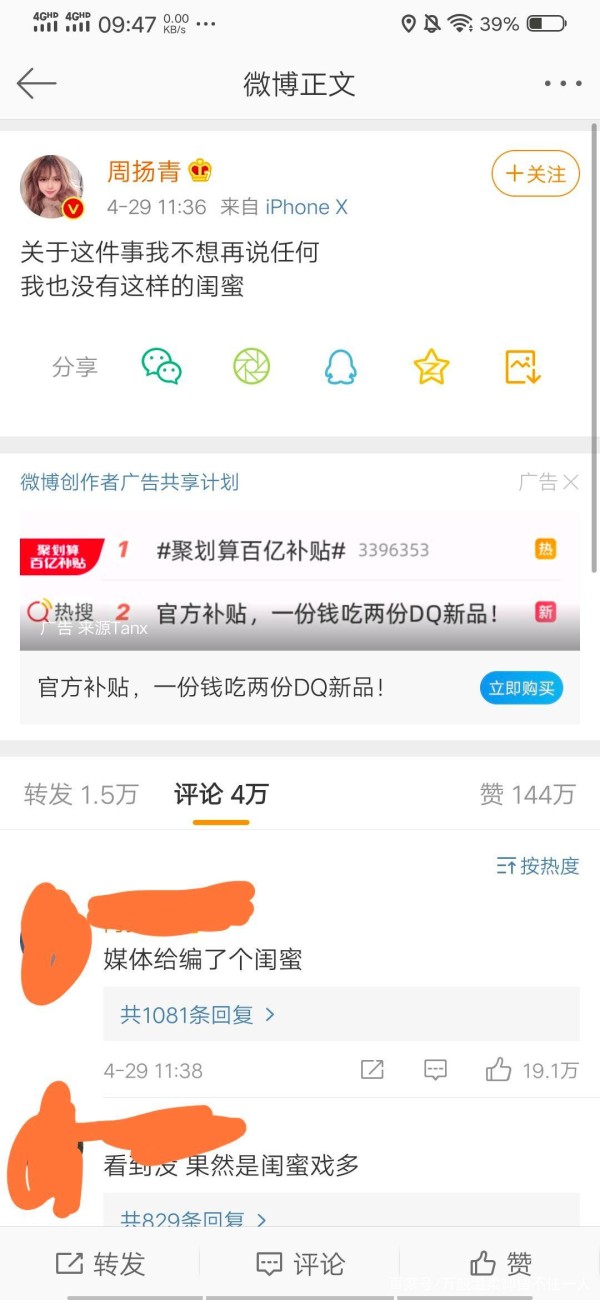Tap the 立即购买 buy-now button
Screen dimensions: 600x1300
click(x=521, y=688)
